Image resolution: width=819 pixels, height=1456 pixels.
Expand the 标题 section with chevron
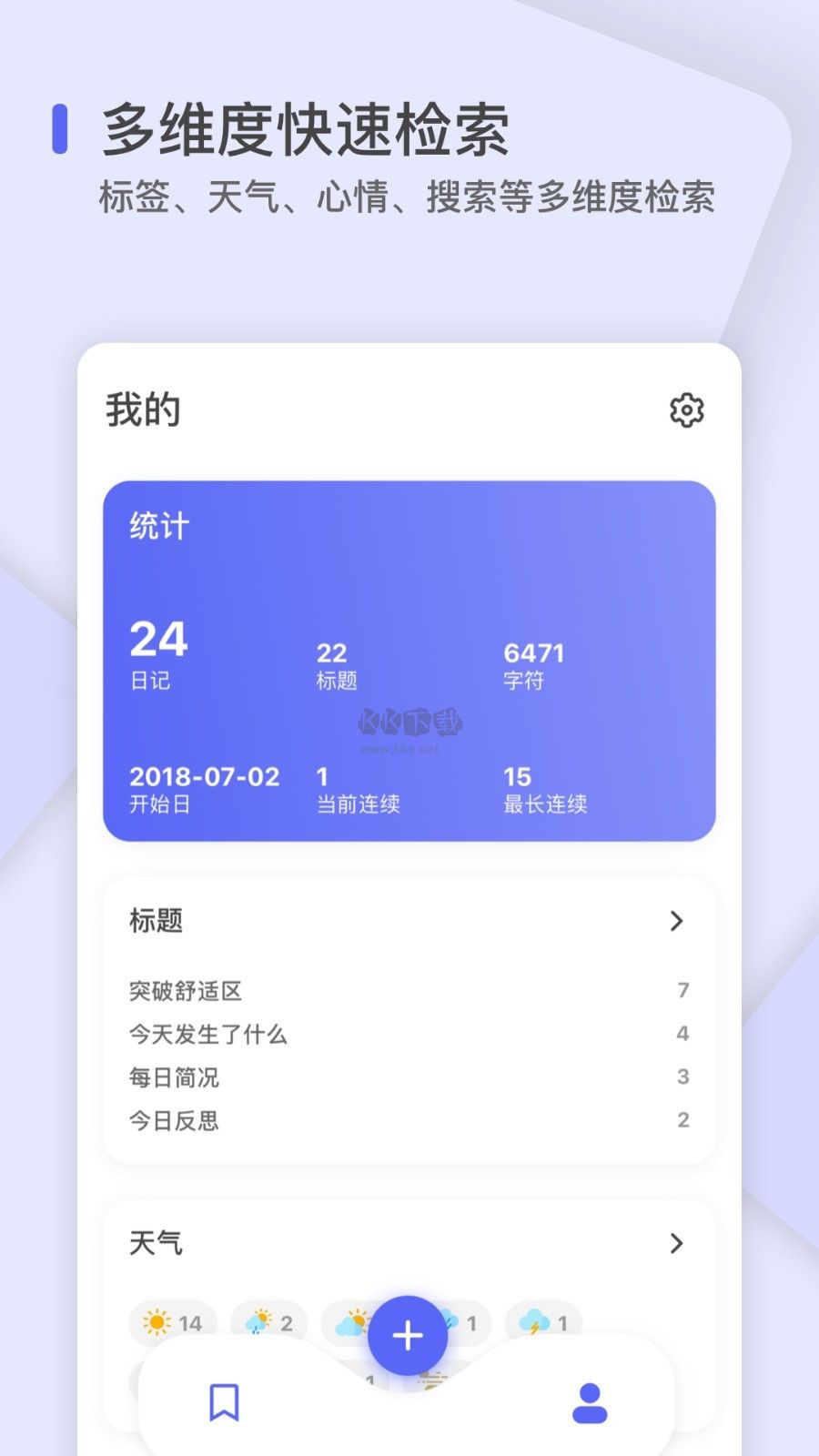pos(678,921)
